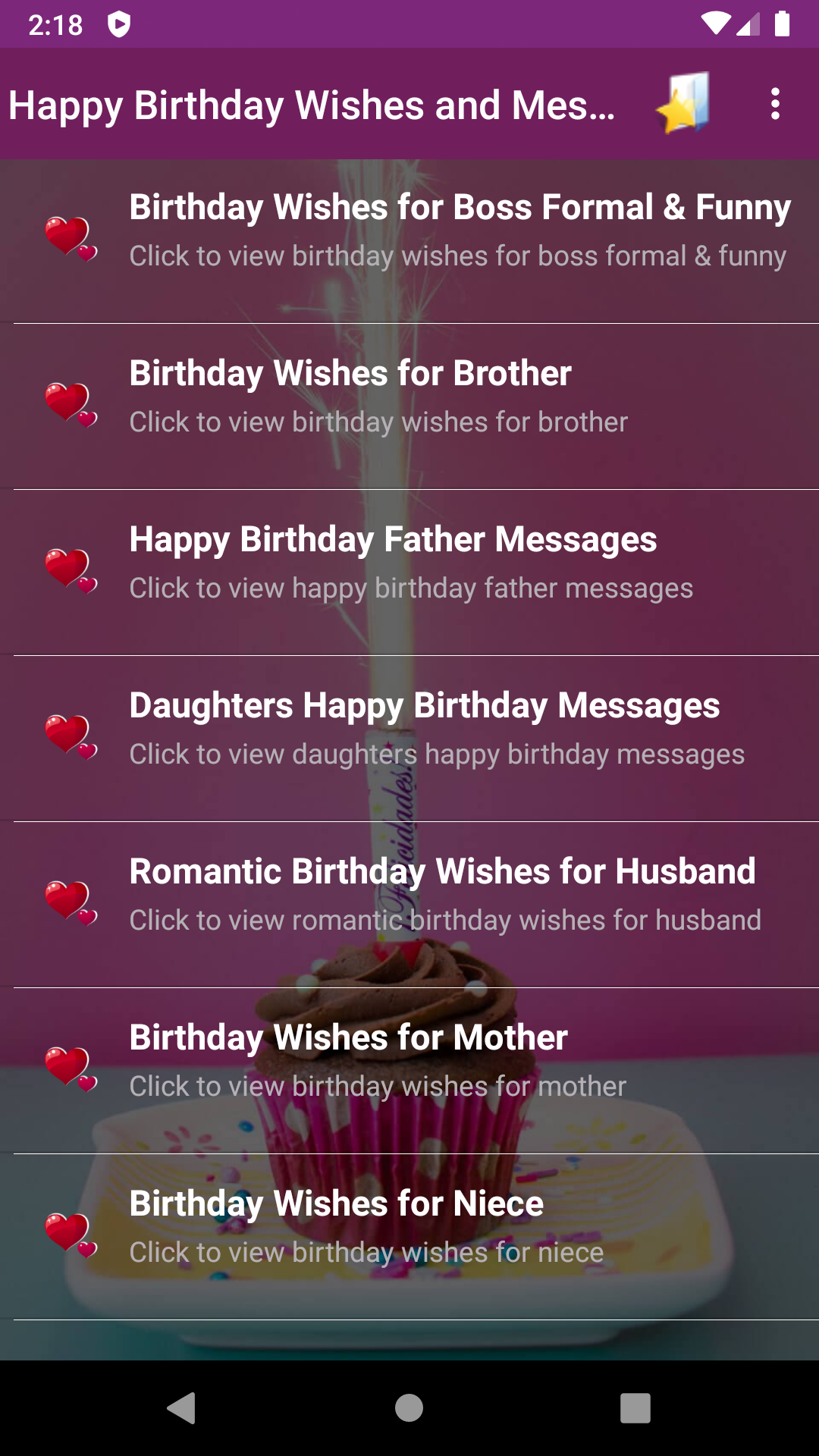Tap the heart icon next to Birthday Wishes for Brother
Image resolution: width=819 pixels, height=1456 pixels.
(71, 403)
